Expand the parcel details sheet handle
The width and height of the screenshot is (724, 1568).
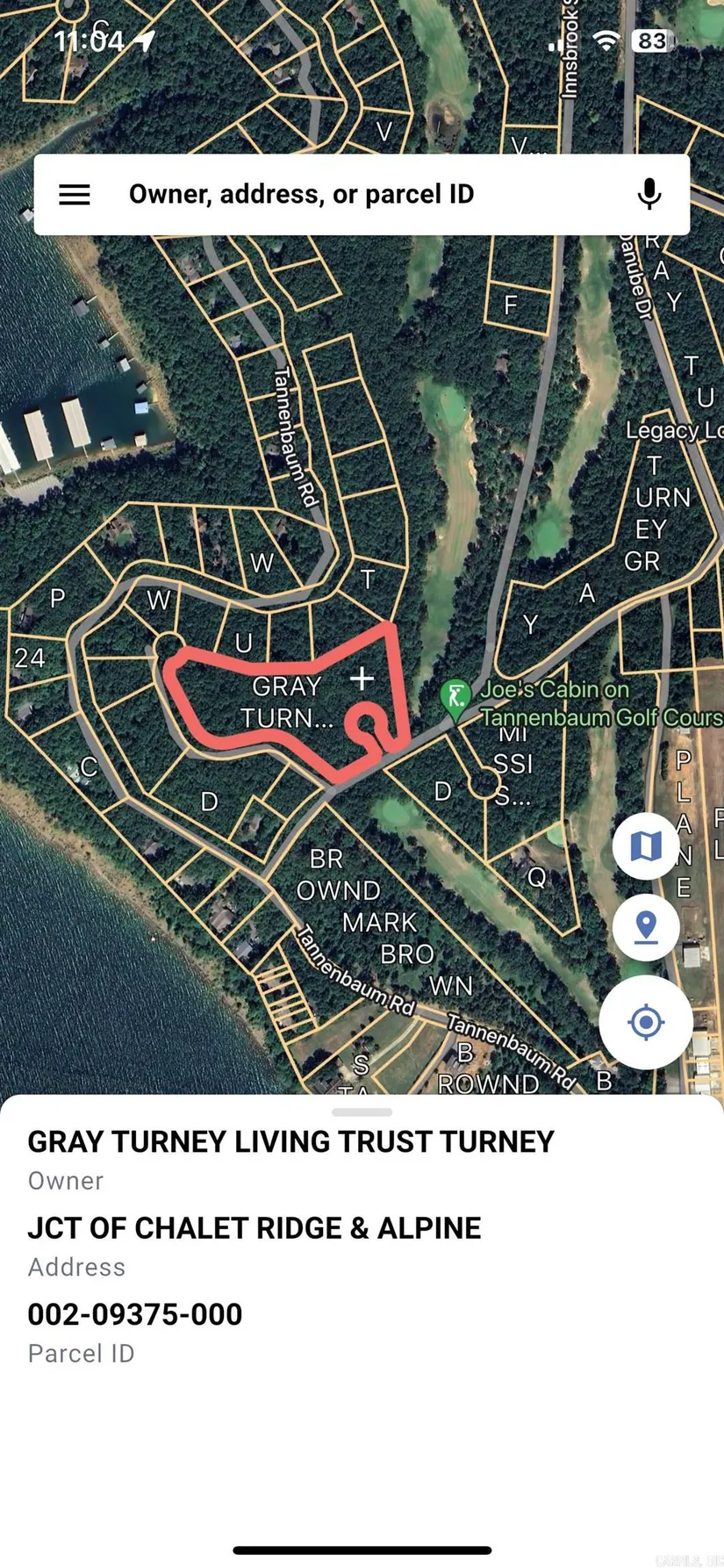coord(362,1112)
